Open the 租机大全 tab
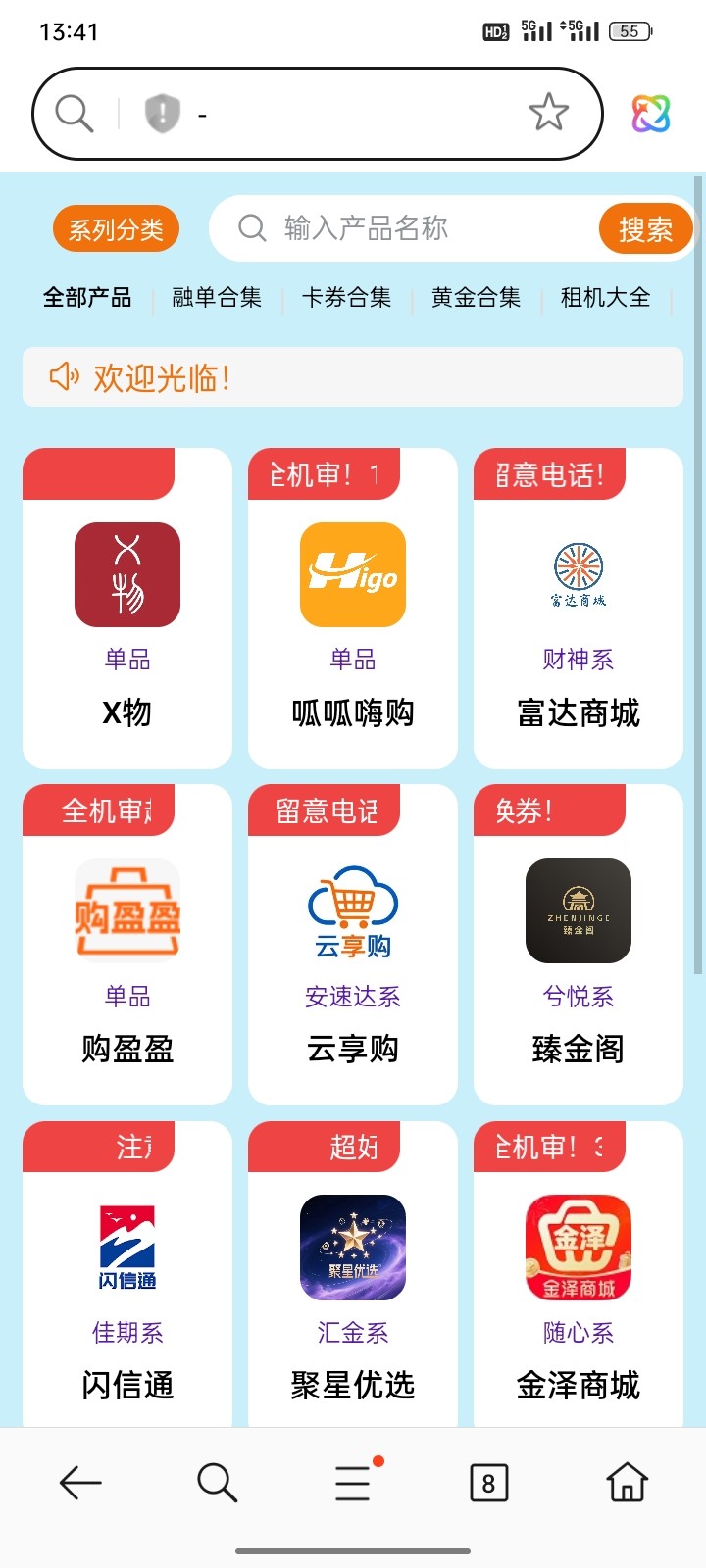Viewport: 706px width, 1568px height. [x=605, y=297]
